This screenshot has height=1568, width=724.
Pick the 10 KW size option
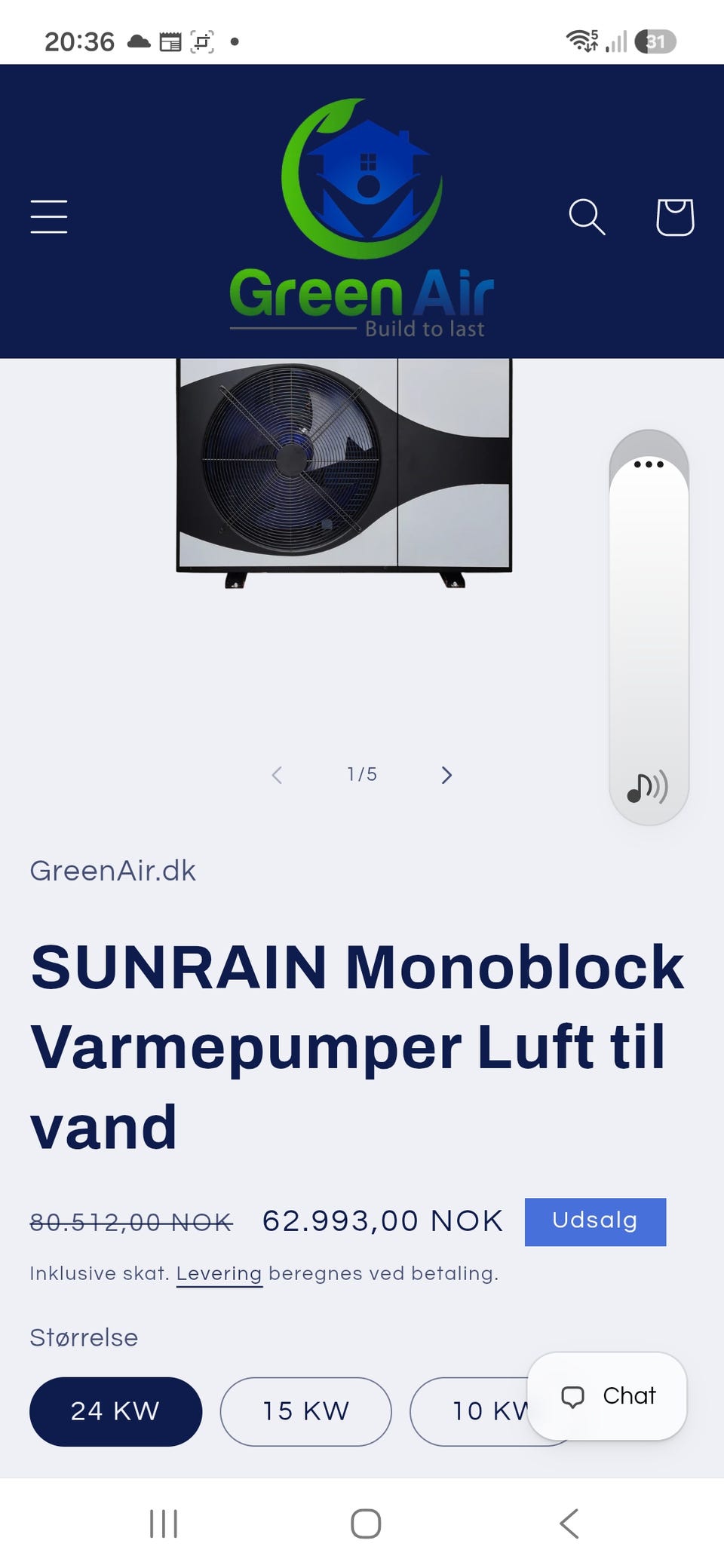469,1411
